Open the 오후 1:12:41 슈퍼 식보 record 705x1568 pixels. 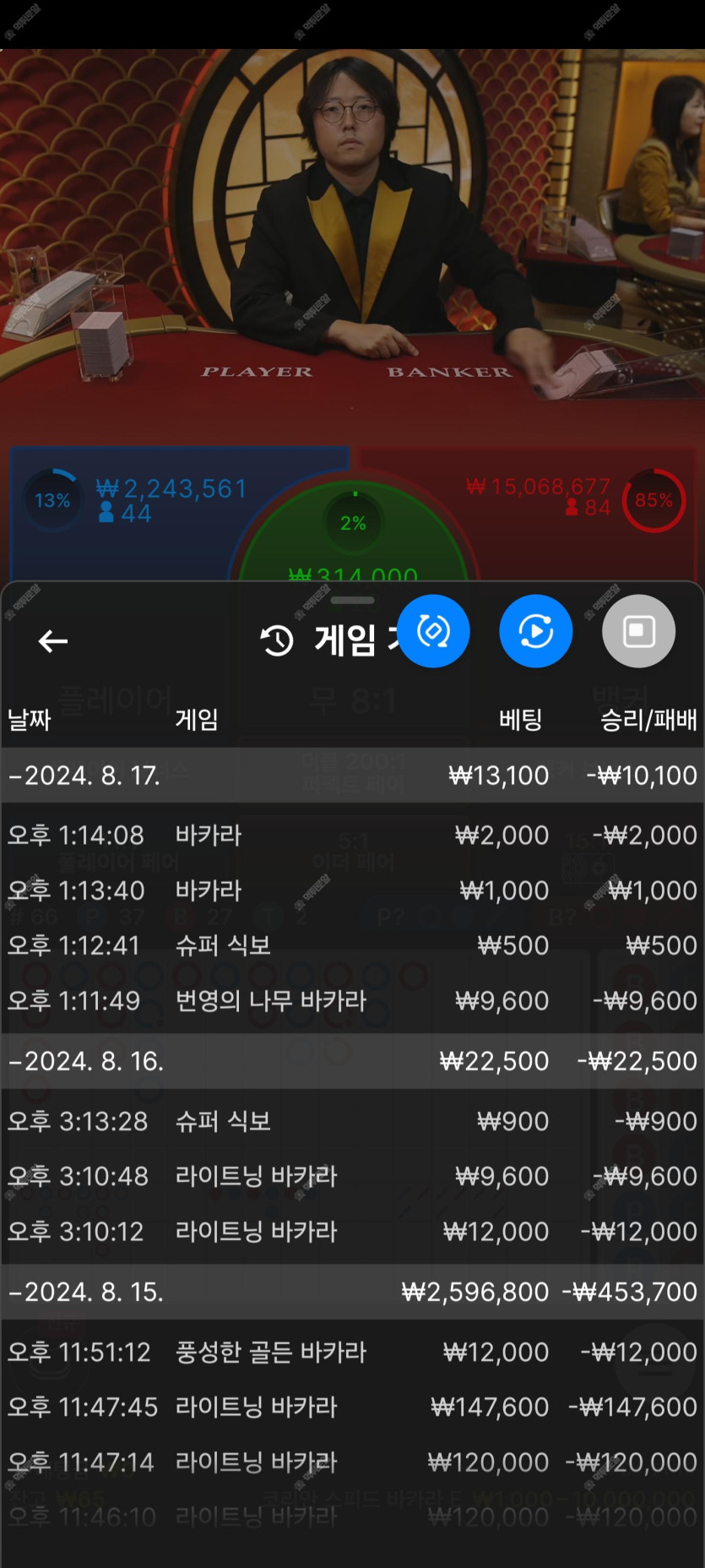point(352,945)
